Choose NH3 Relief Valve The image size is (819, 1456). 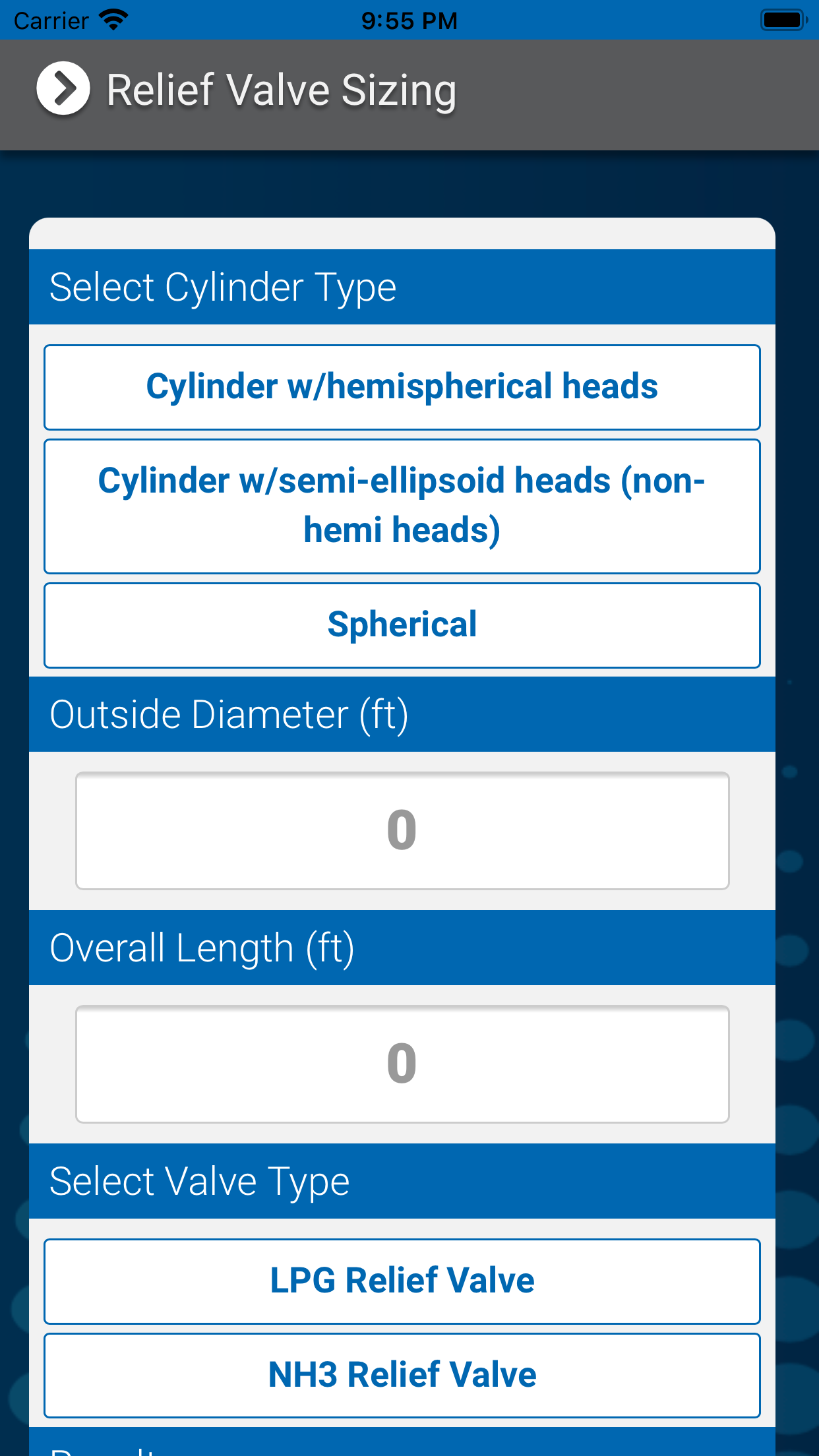pyautogui.click(x=402, y=1376)
